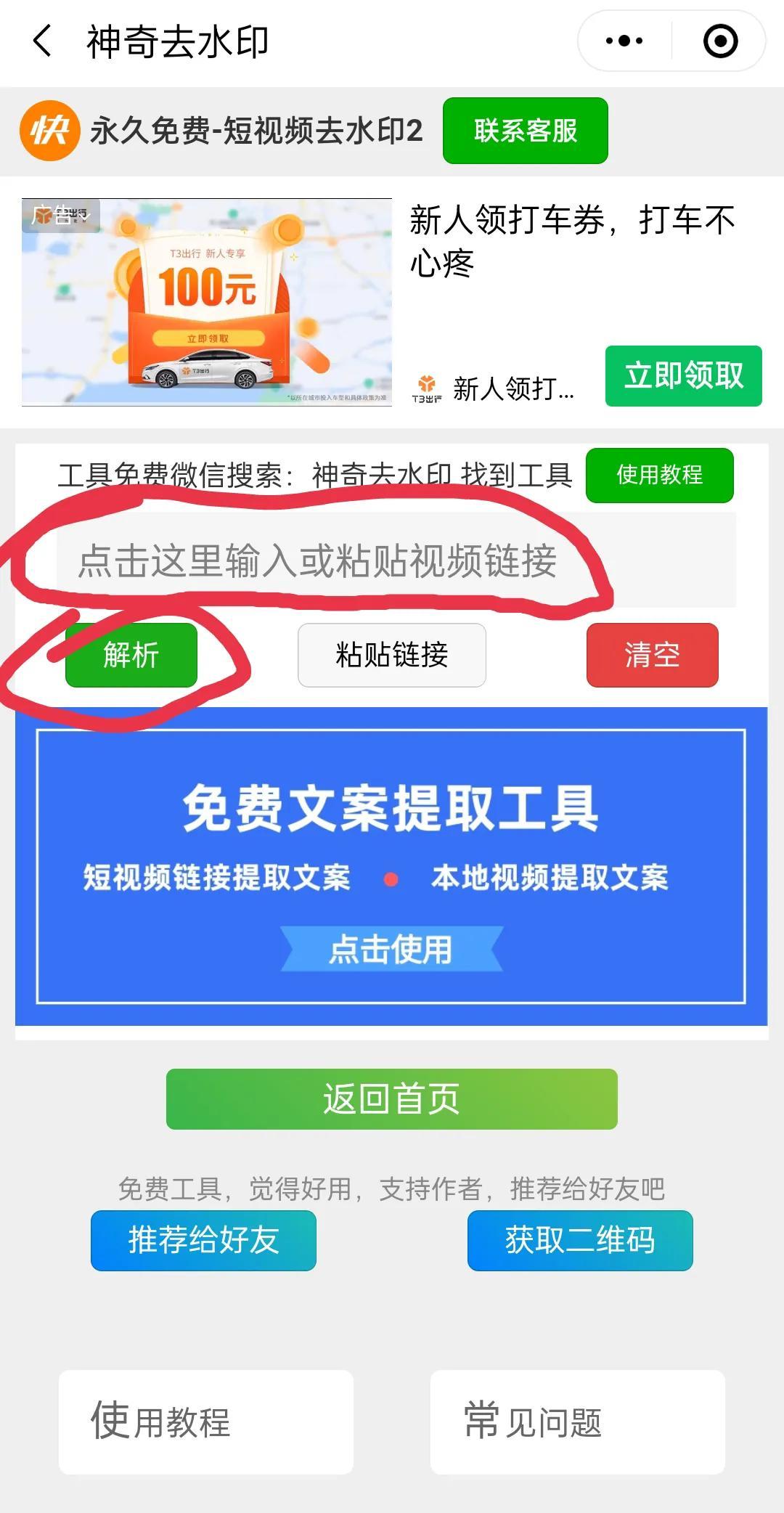Close the mini program with the circle icon
Viewport: 784px width, 1513px height.
[x=720, y=41]
